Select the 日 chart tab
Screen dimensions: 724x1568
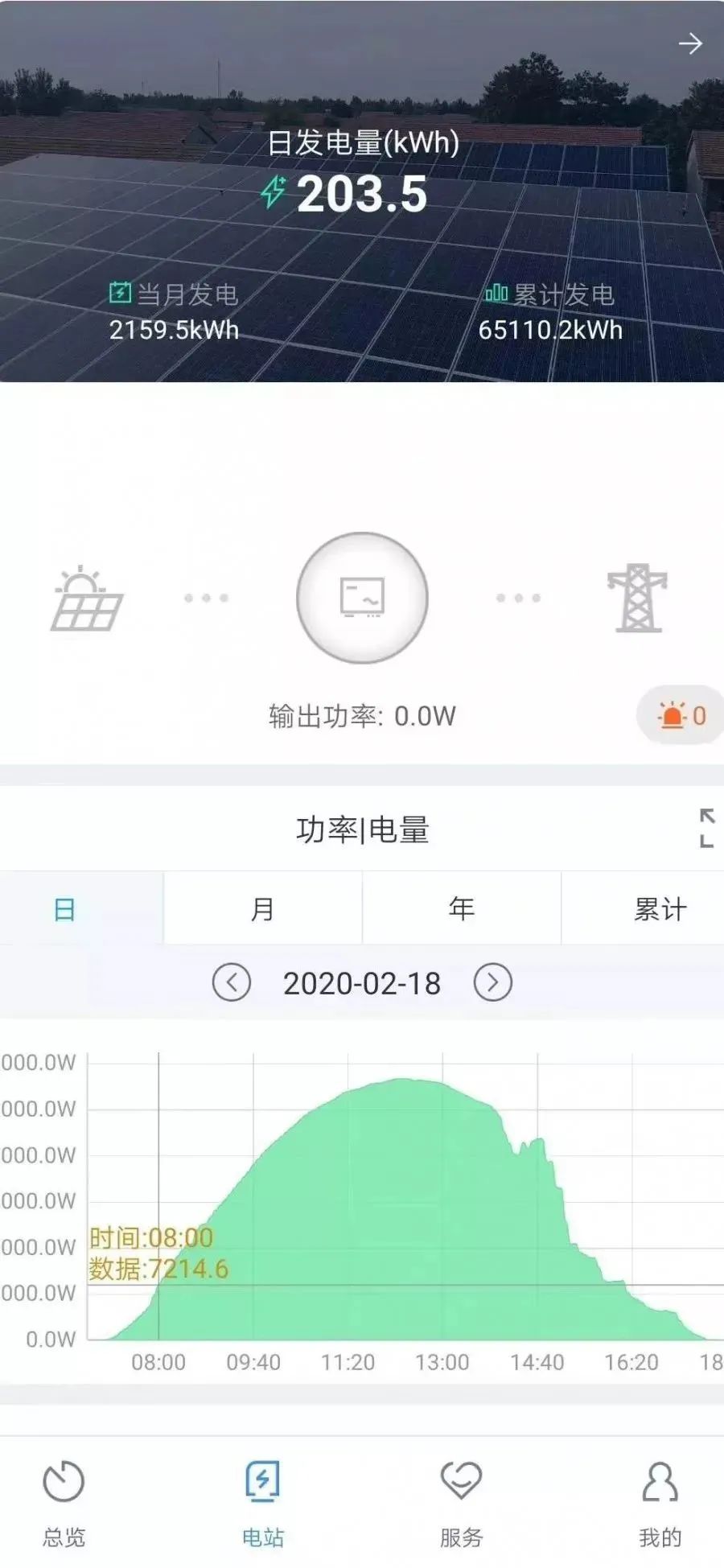coord(64,909)
